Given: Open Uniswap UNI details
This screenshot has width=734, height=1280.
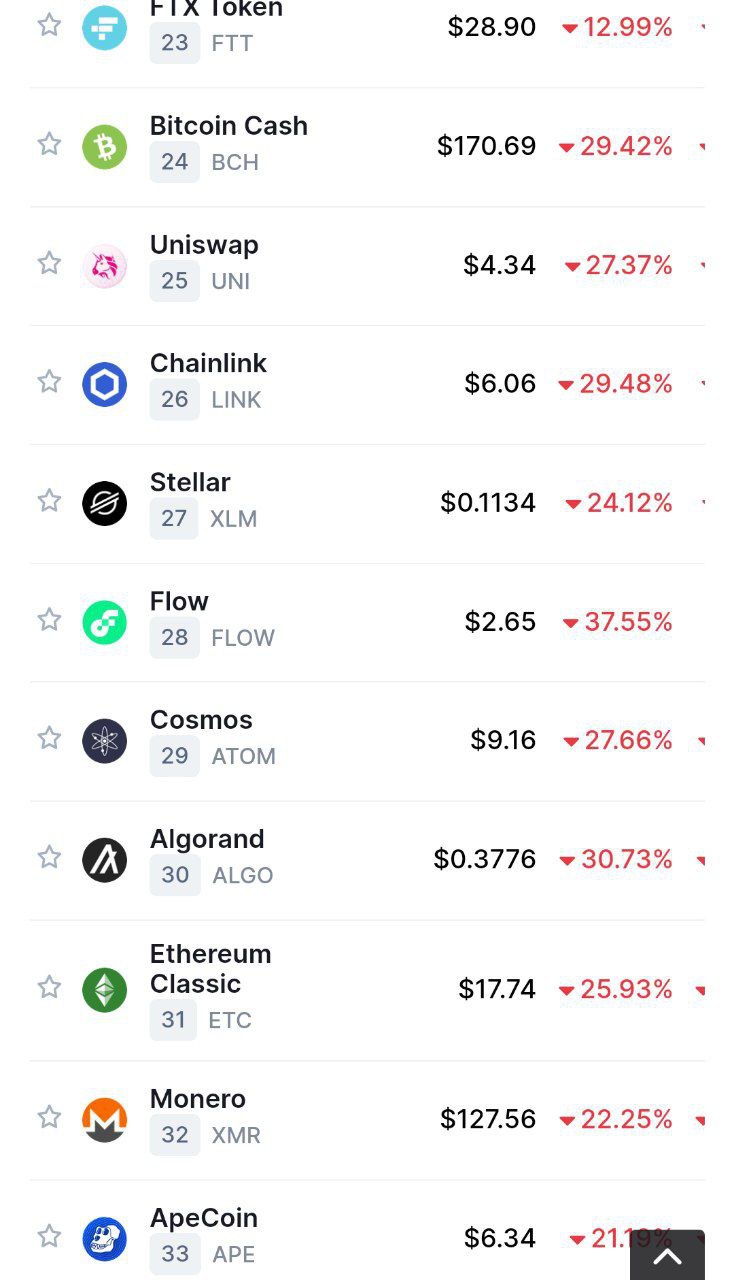Looking at the screenshot, I should pyautogui.click(x=204, y=245).
